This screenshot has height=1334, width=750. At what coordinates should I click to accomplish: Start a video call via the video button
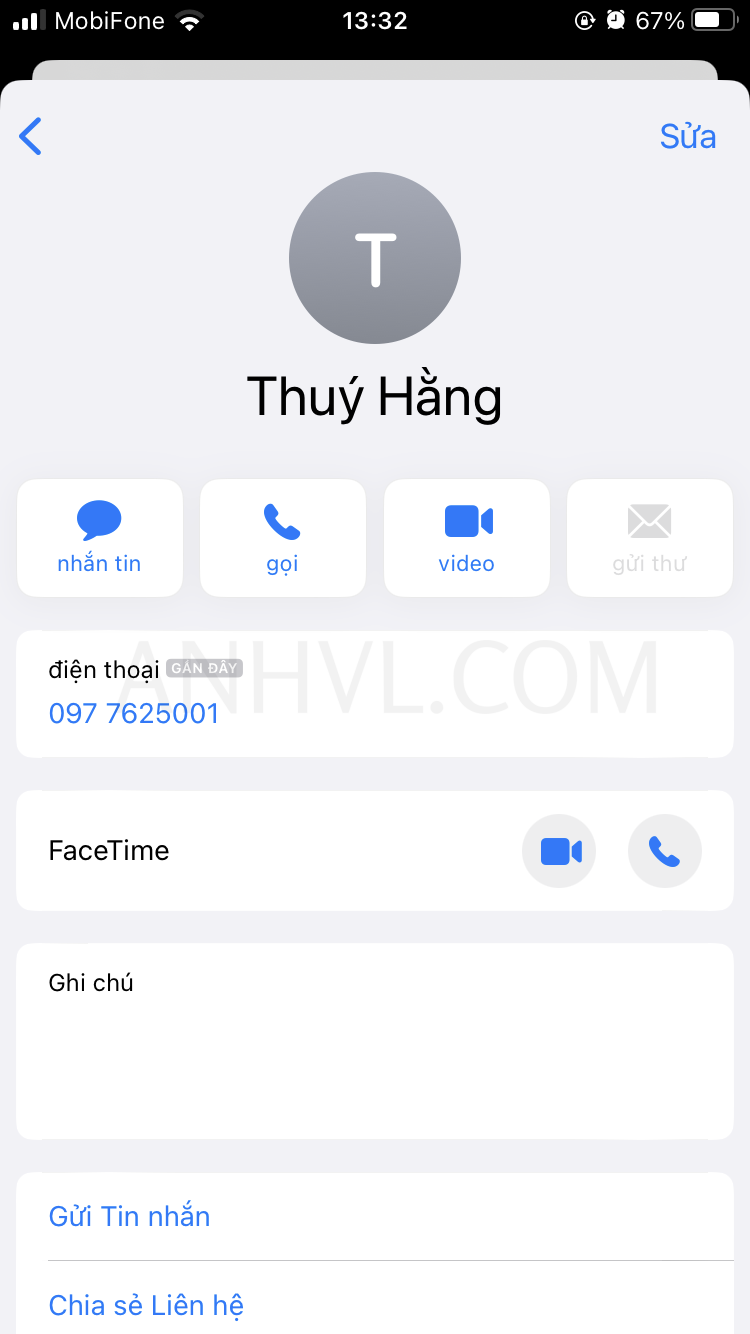point(466,538)
